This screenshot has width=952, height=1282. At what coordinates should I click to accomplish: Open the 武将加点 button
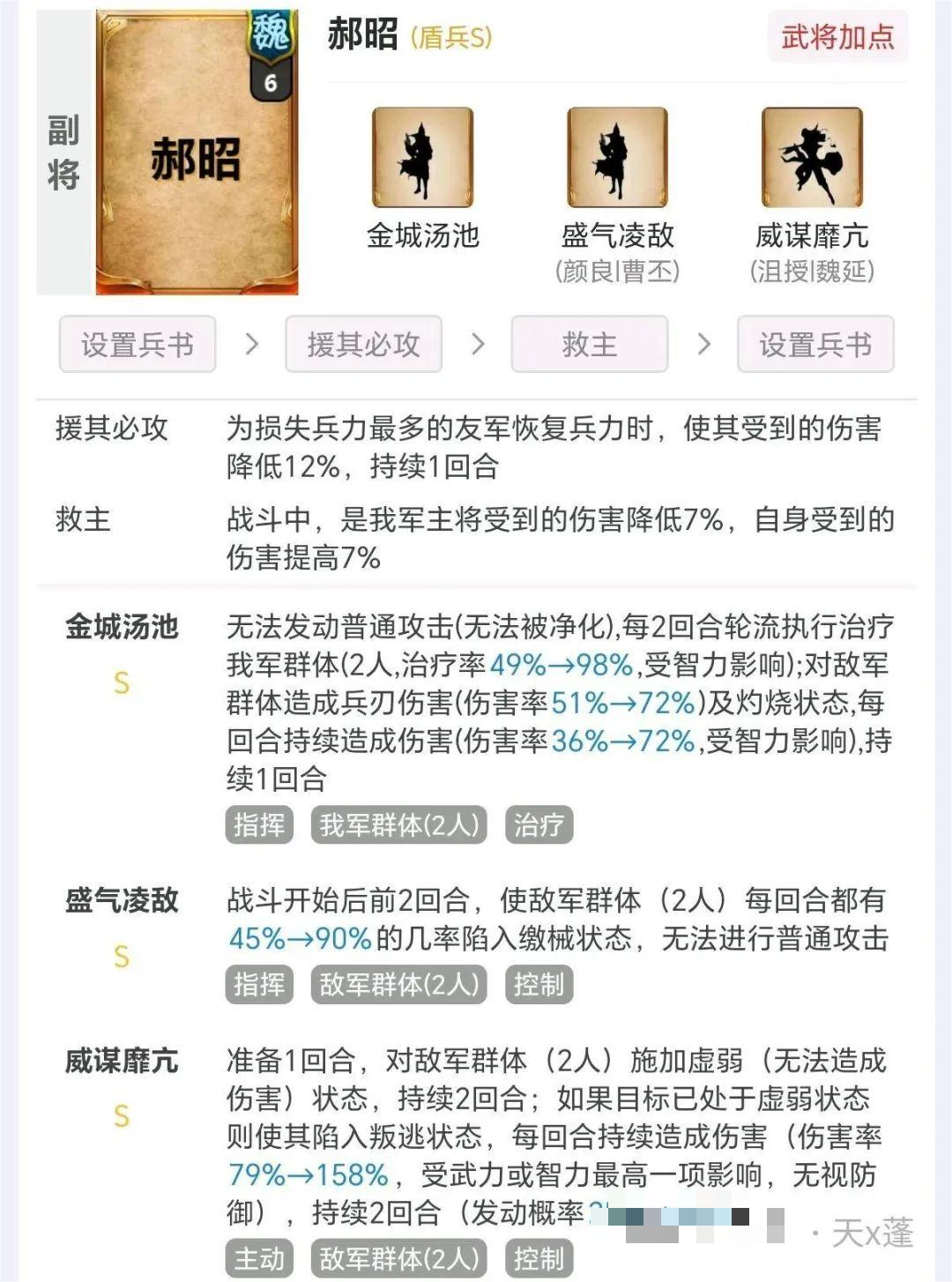[837, 37]
